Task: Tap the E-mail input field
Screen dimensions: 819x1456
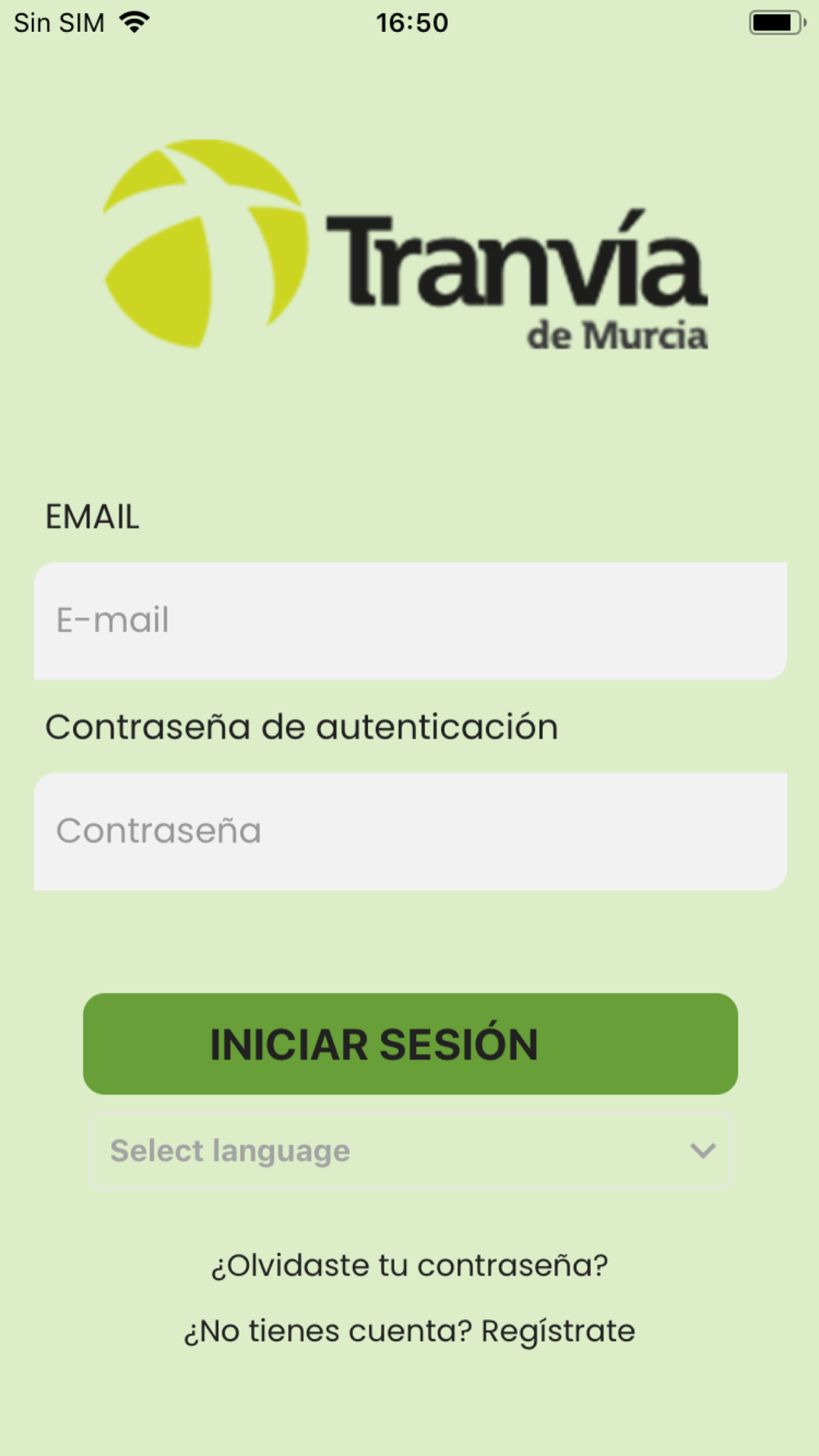Action: click(410, 621)
